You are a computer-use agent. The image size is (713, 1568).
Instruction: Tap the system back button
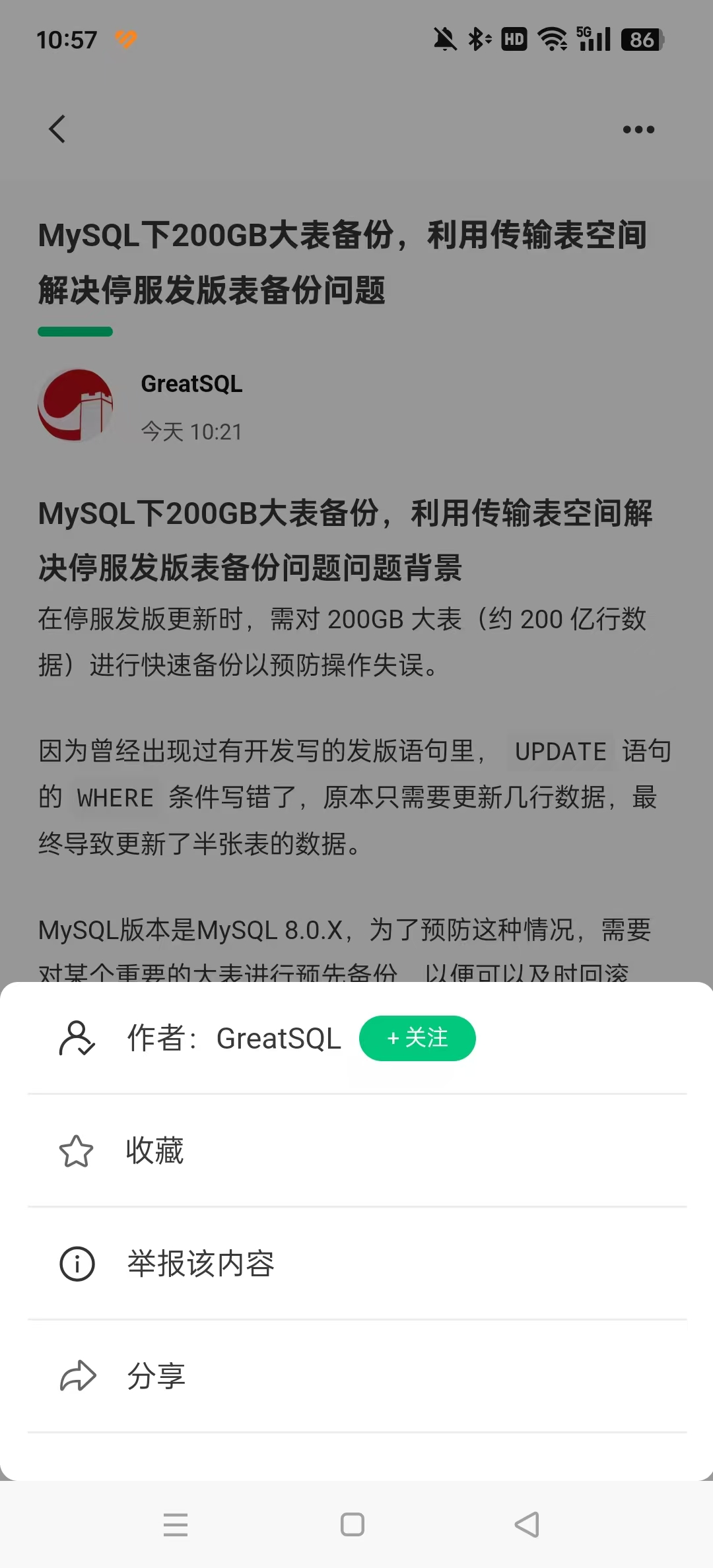click(x=527, y=1524)
